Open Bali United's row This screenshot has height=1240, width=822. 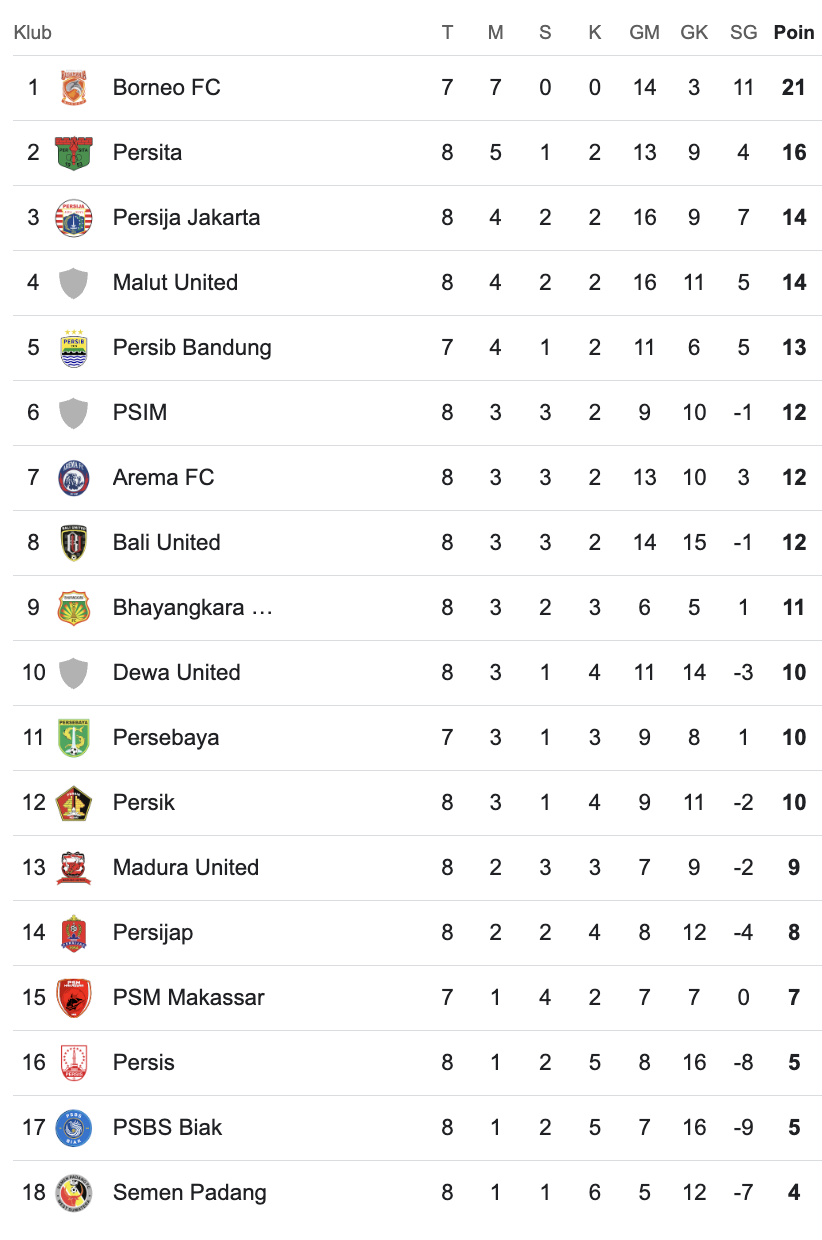pos(166,543)
